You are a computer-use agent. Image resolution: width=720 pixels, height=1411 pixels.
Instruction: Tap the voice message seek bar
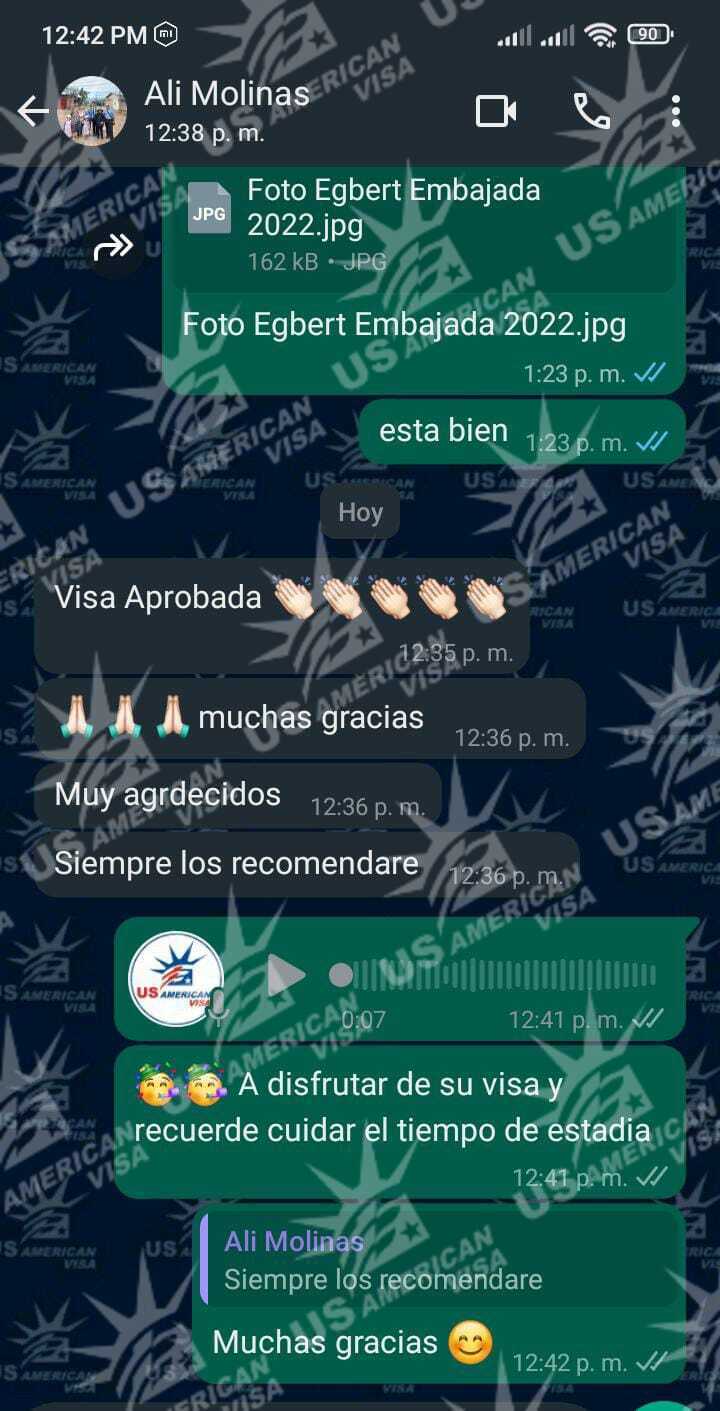click(x=500, y=975)
